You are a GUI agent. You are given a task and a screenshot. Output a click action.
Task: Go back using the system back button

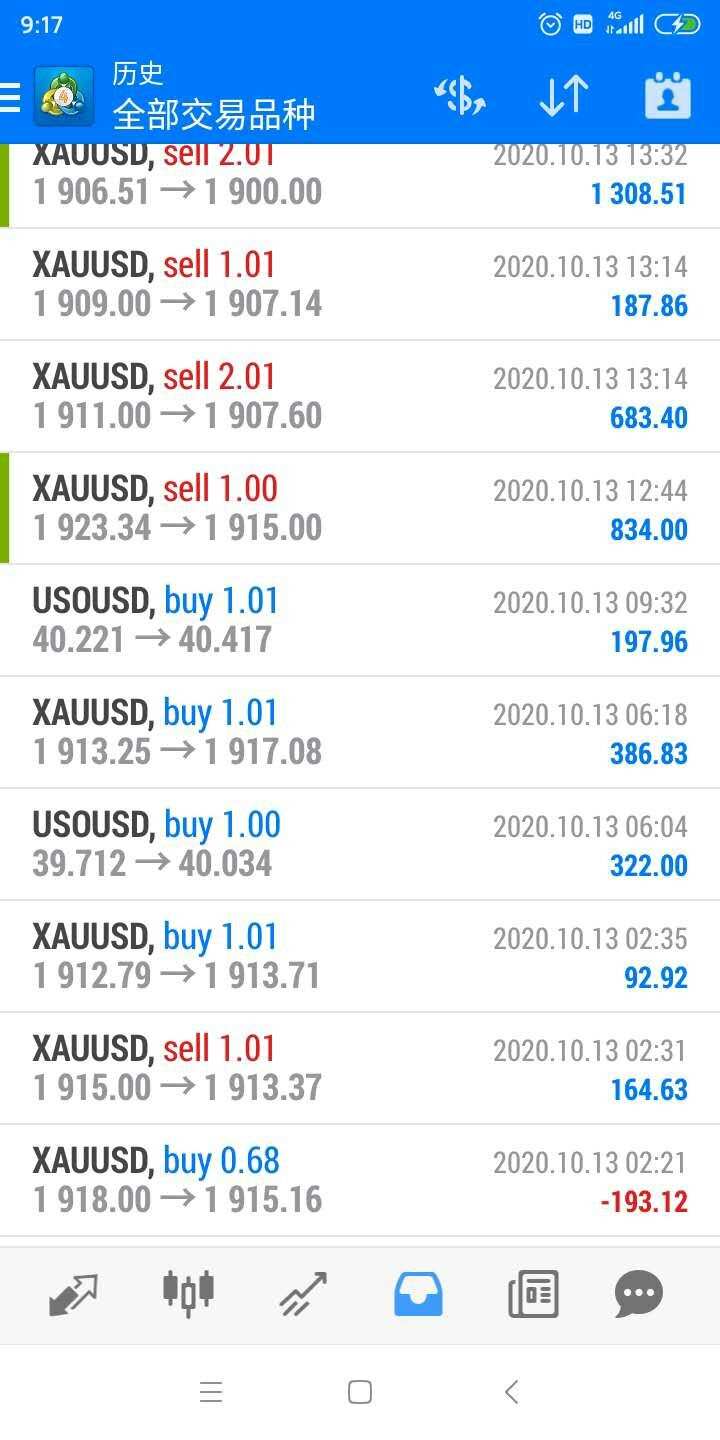point(511,1392)
